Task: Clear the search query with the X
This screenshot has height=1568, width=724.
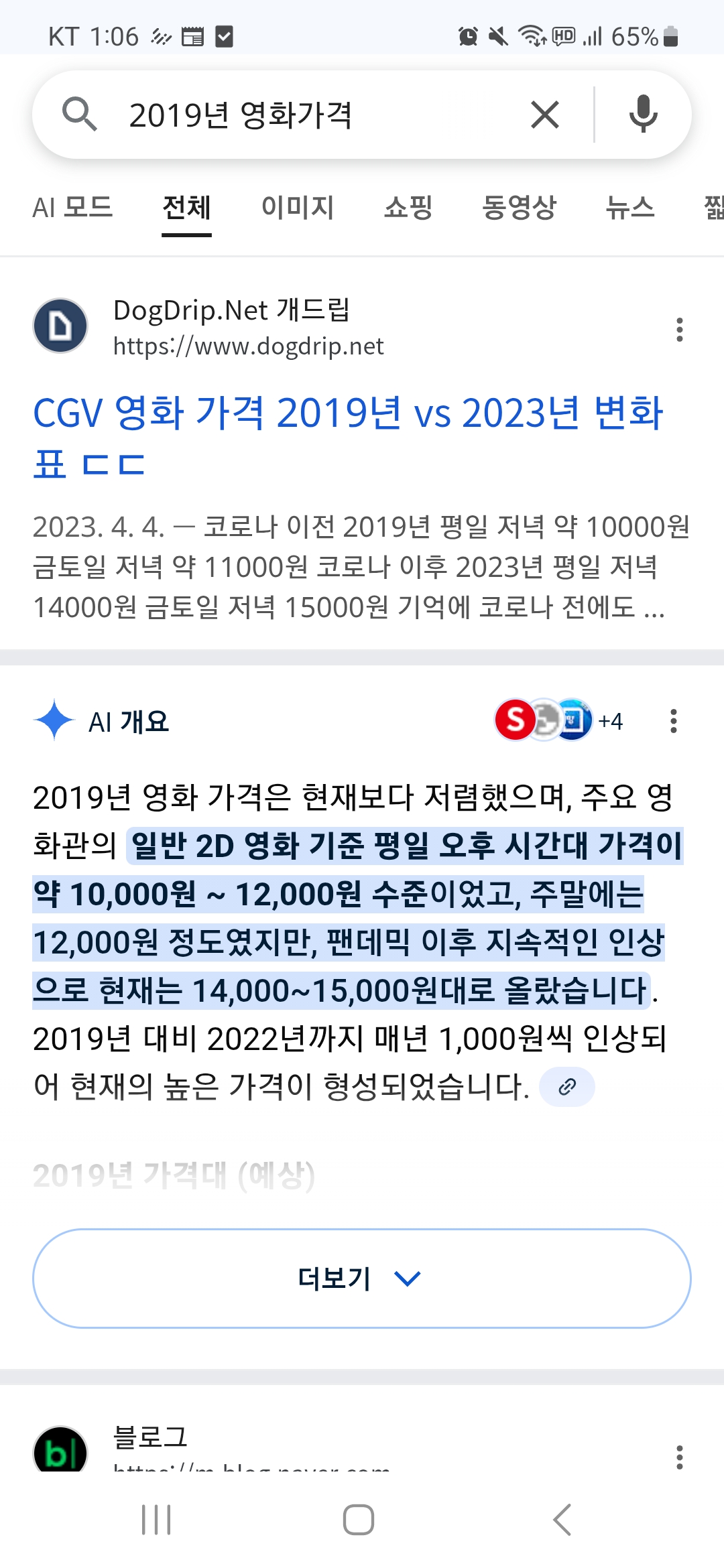Action: (x=545, y=115)
